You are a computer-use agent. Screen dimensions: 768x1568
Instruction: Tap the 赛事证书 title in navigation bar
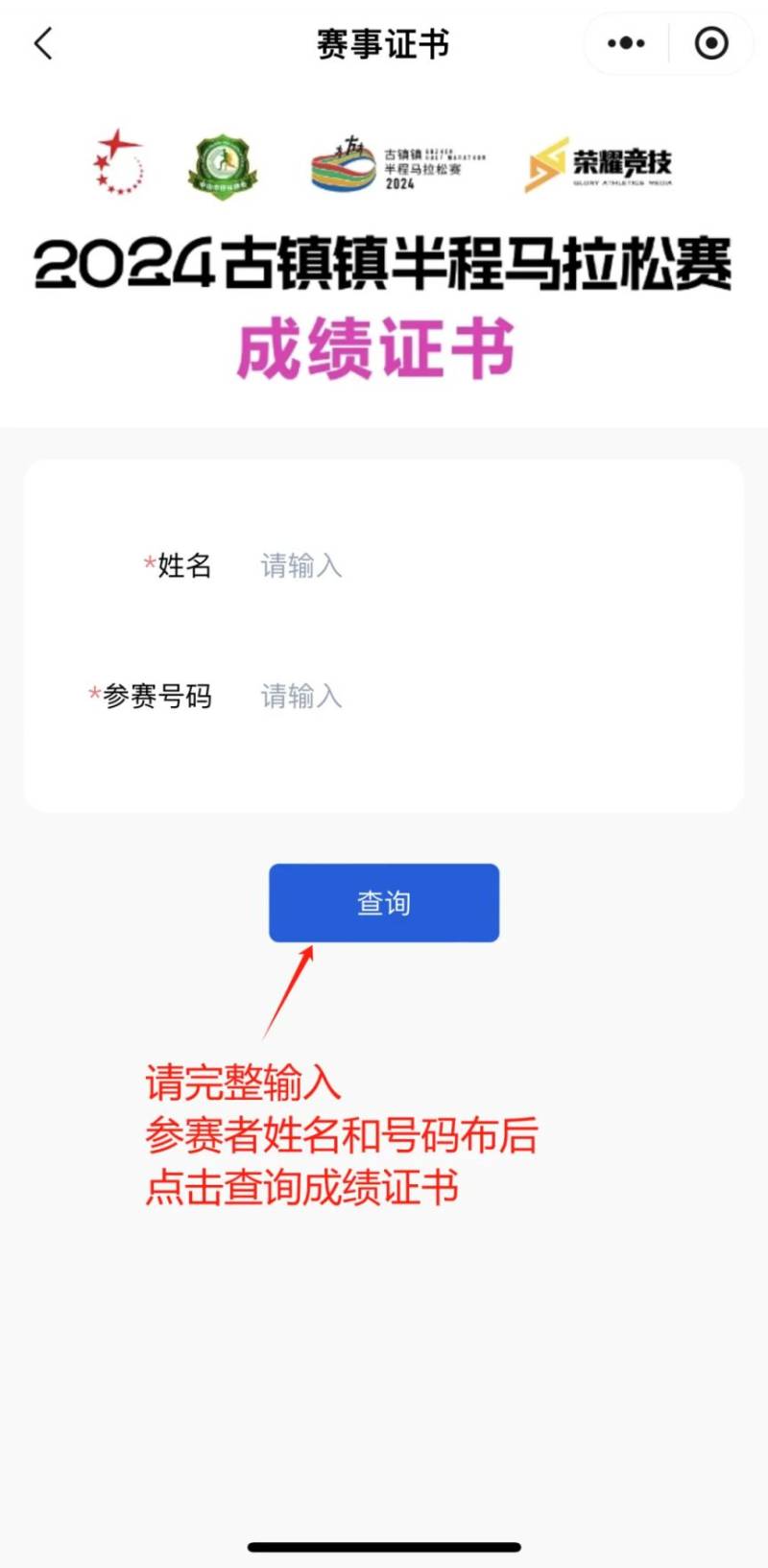[382, 43]
